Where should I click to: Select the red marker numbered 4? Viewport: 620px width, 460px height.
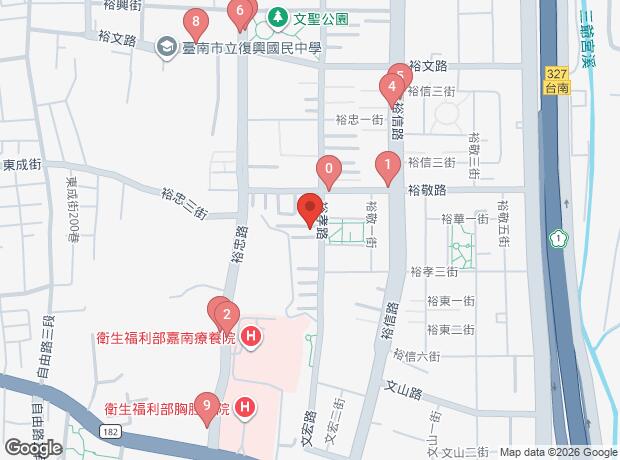click(390, 87)
